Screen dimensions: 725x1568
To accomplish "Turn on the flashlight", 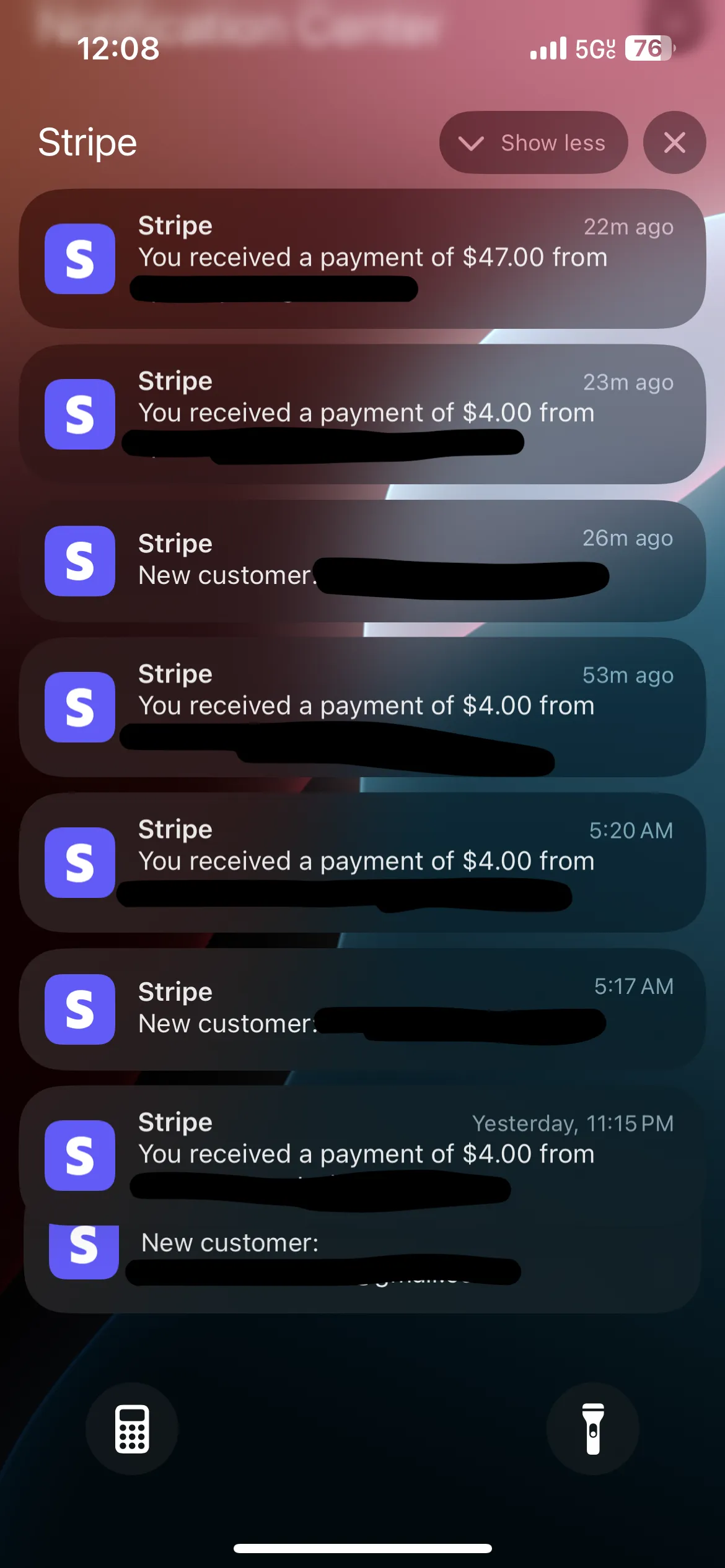I will 592,1429.
